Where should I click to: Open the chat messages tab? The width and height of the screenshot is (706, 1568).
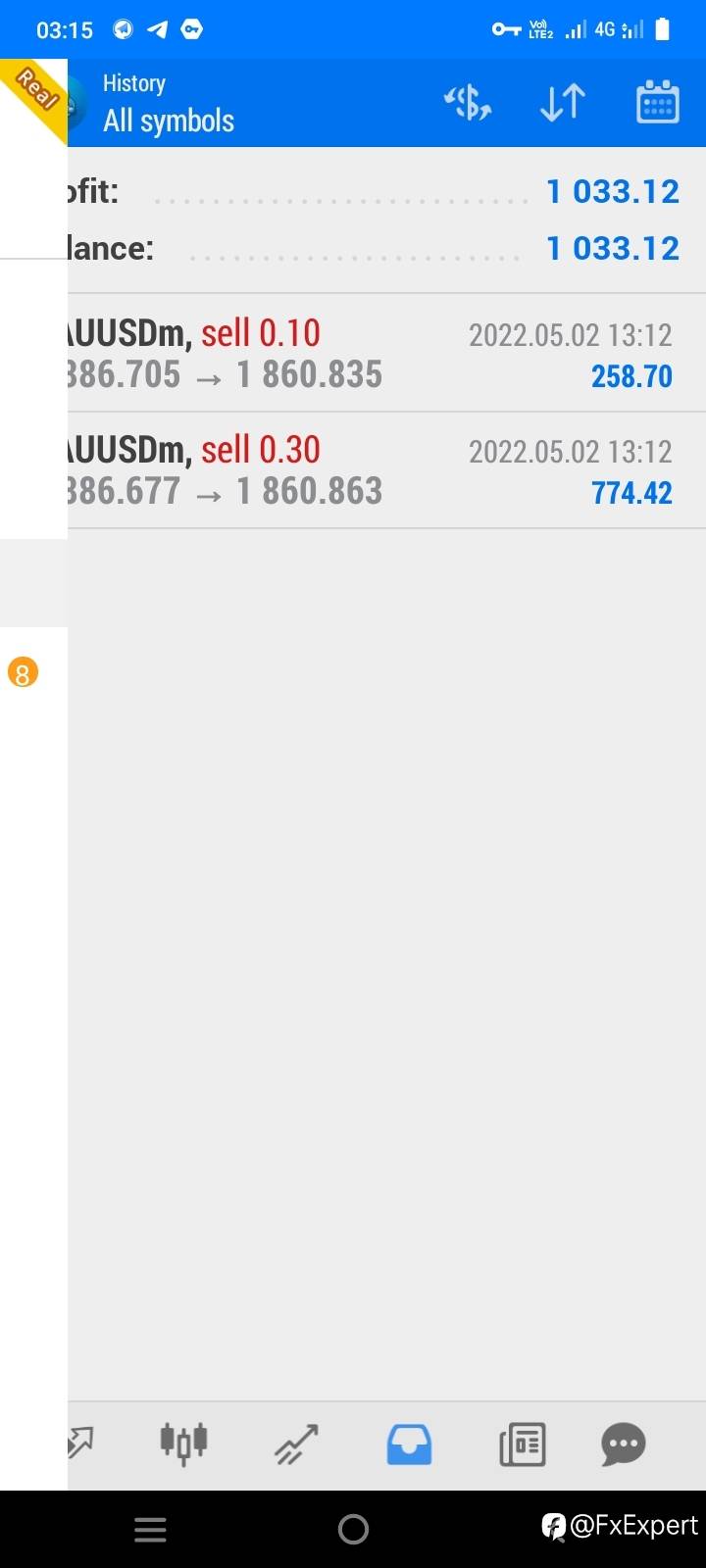click(x=624, y=1444)
